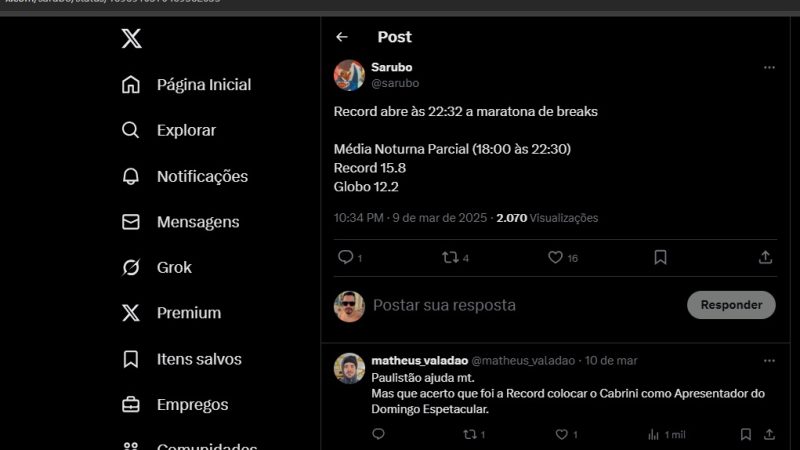Like matheus_valadao's reply
The width and height of the screenshot is (800, 450).
coord(561,434)
